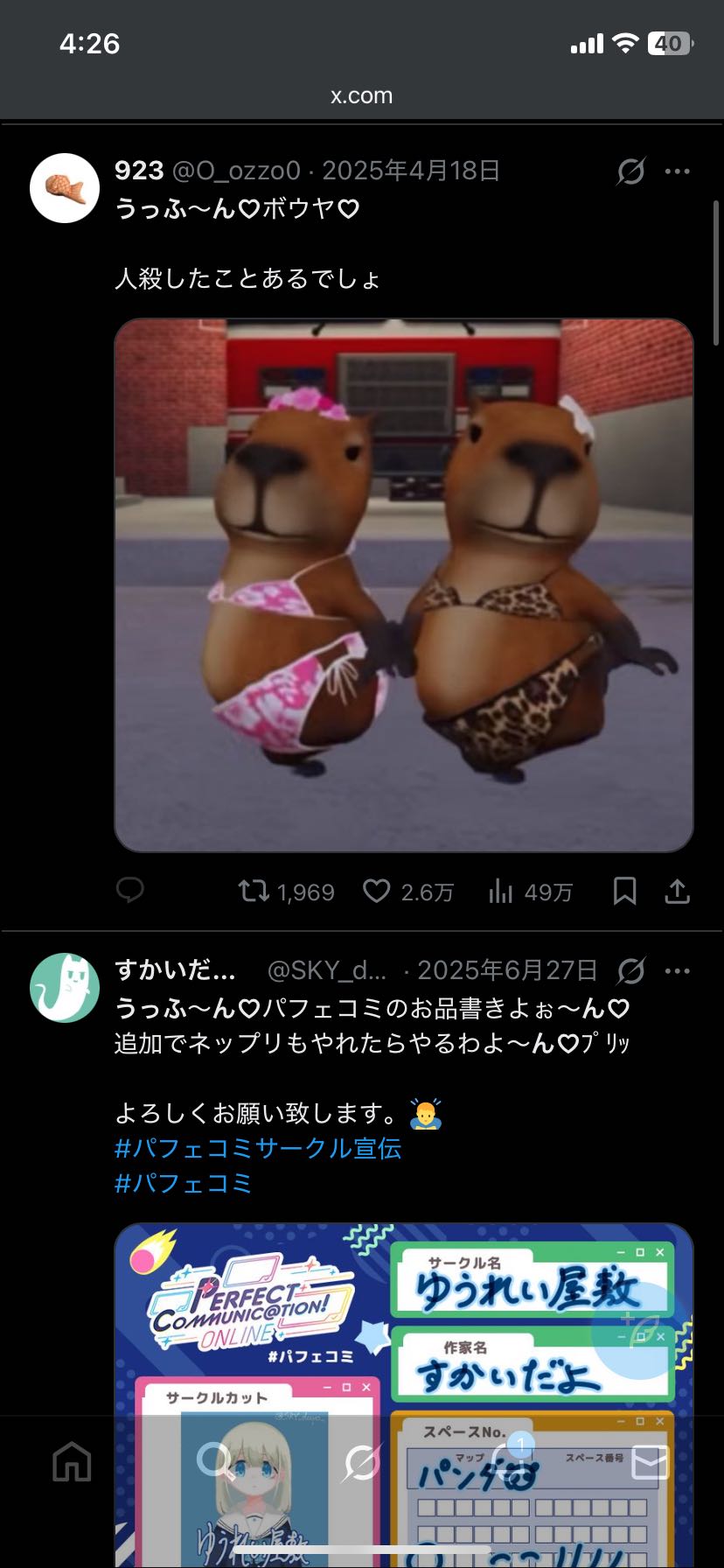Reply to 923's post

click(x=130, y=891)
